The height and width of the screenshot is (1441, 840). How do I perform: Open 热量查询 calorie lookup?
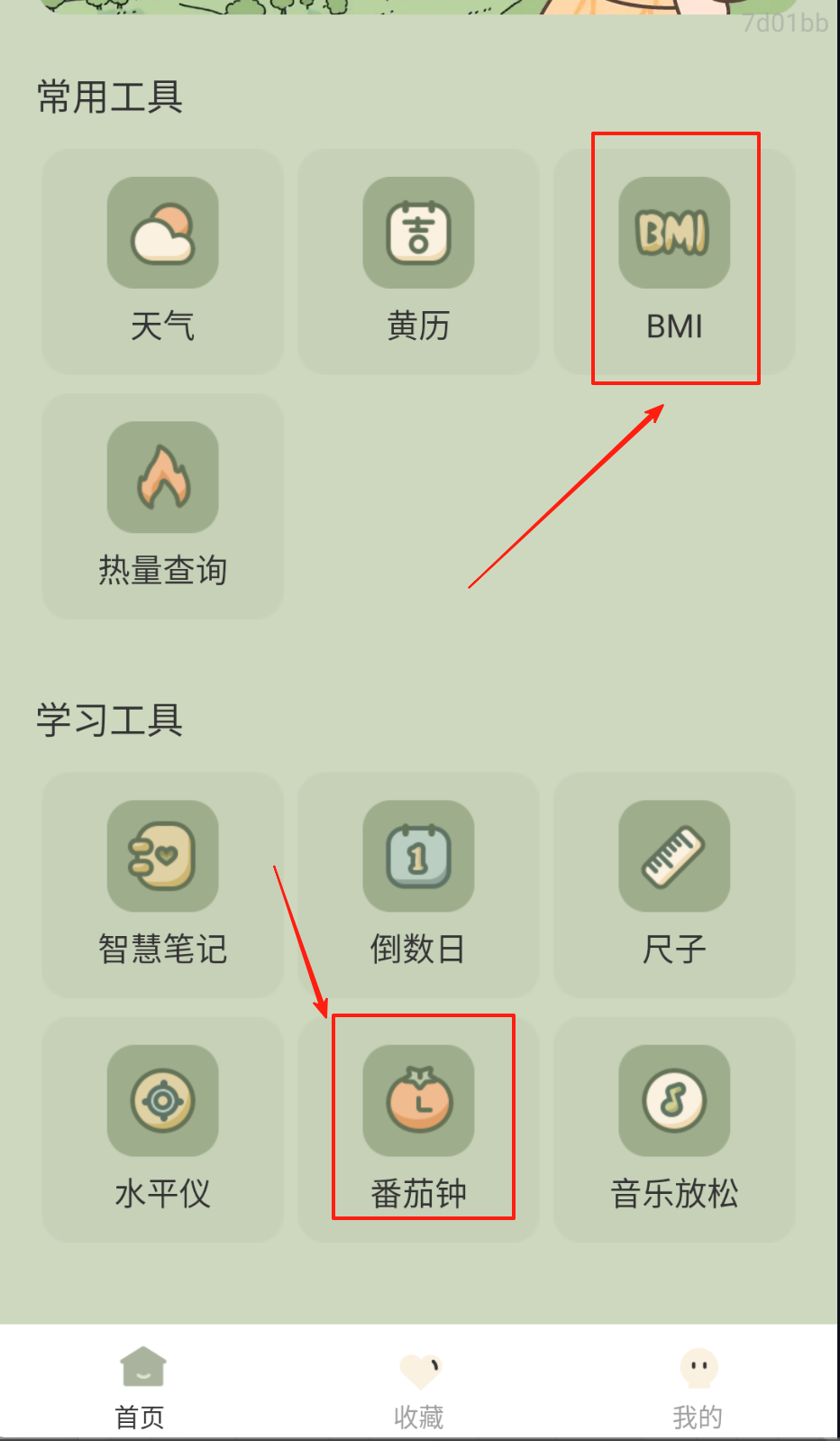(162, 506)
